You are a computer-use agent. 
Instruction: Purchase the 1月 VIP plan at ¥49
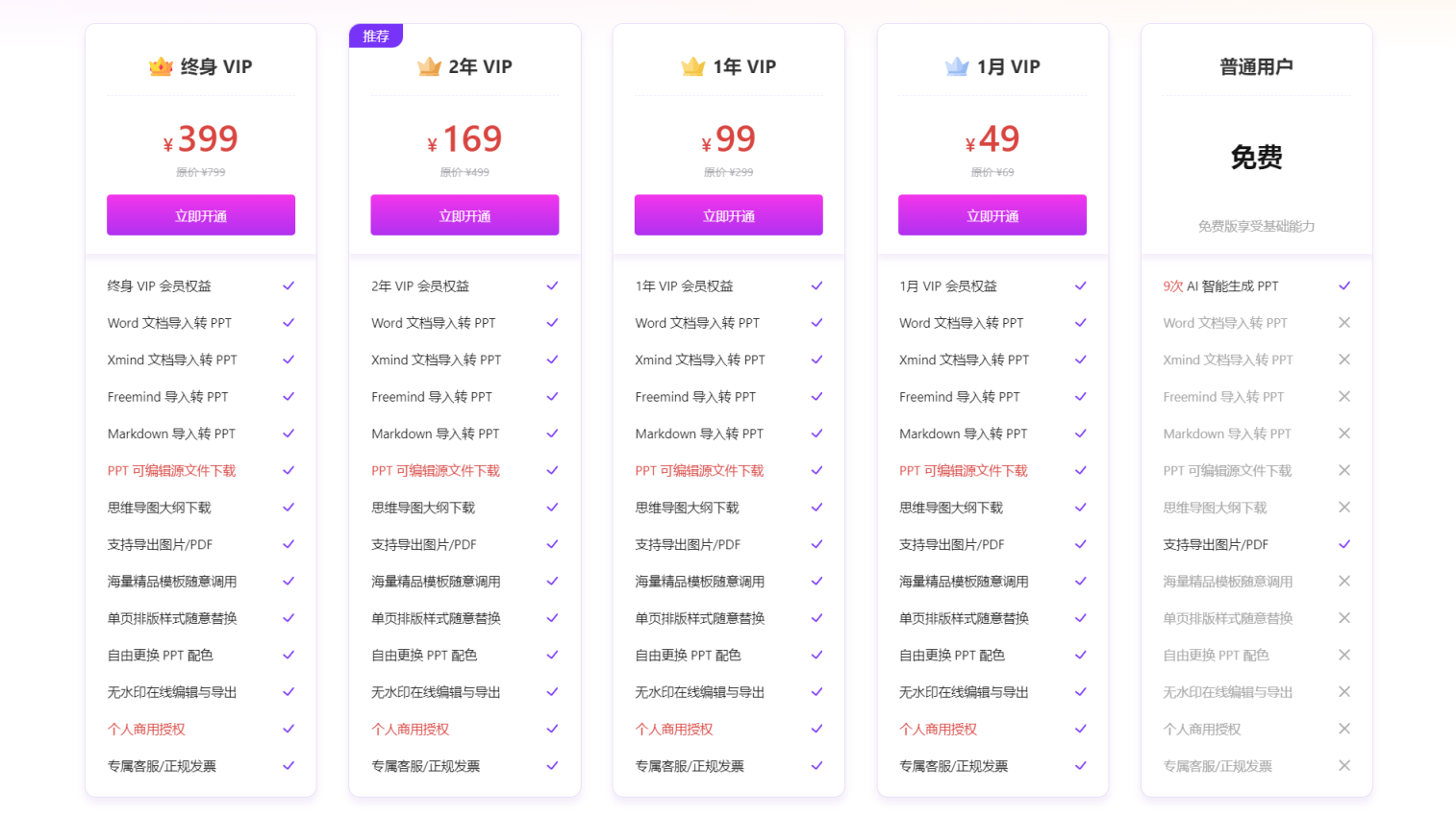tap(992, 215)
